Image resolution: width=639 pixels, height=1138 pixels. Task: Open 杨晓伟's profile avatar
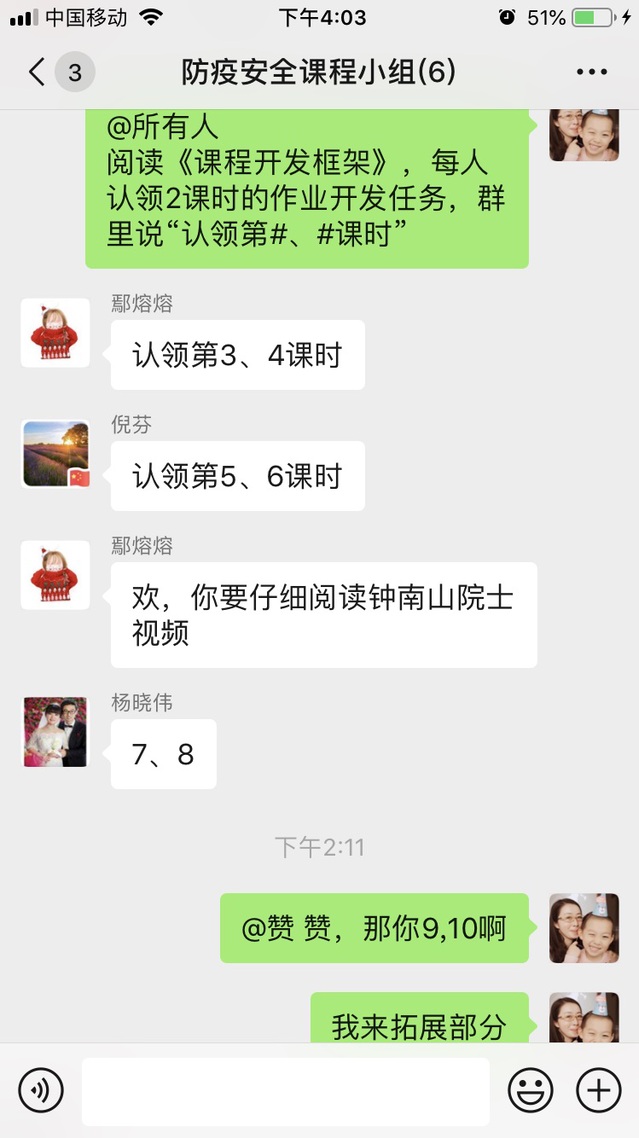coord(56,732)
